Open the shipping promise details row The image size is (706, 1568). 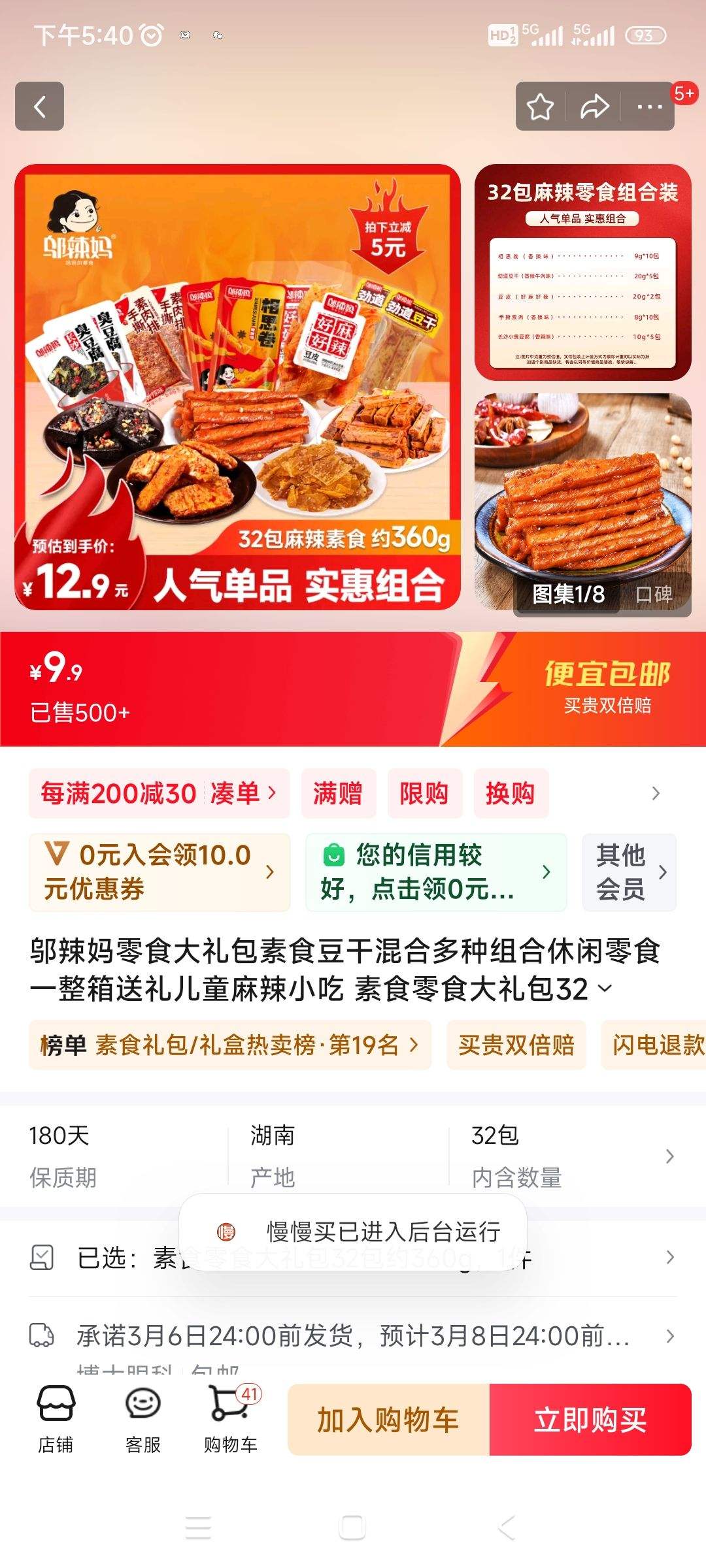pyautogui.click(x=353, y=1335)
